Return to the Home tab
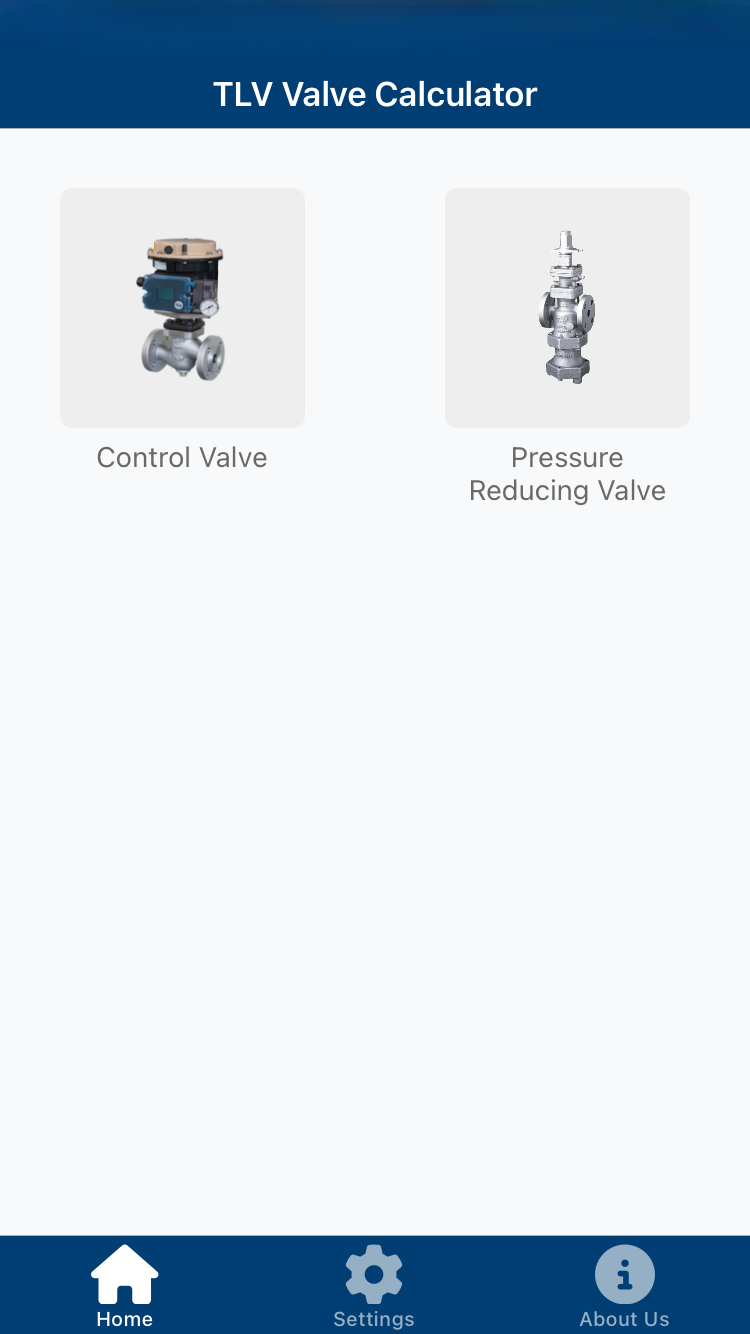750x1334 pixels. pyautogui.click(x=124, y=1285)
